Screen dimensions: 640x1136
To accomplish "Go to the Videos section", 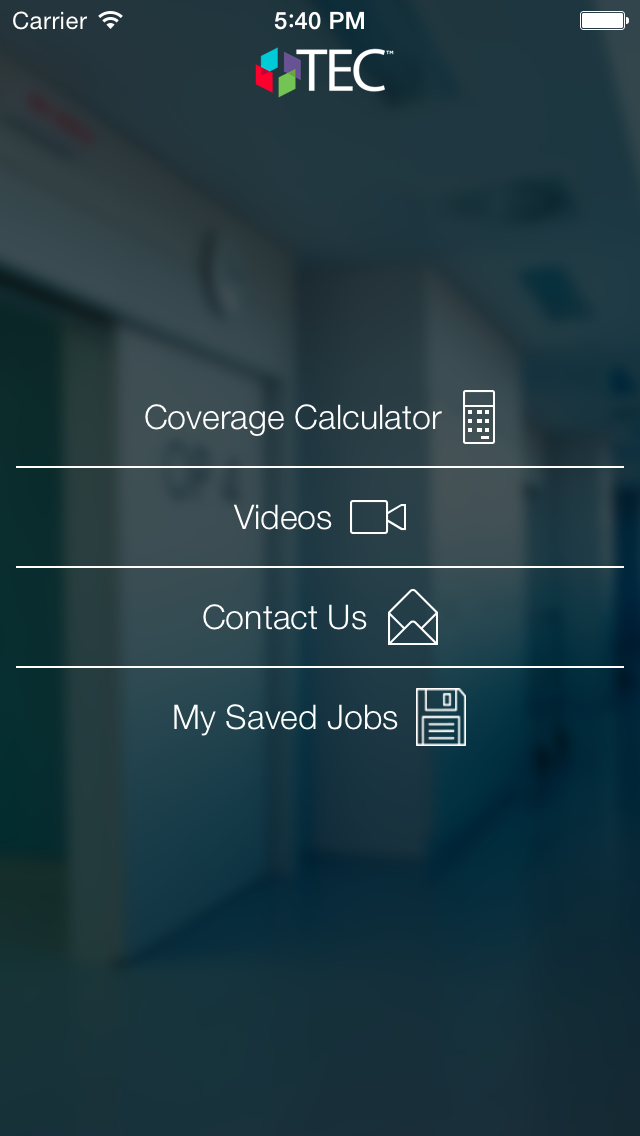I will coord(320,517).
